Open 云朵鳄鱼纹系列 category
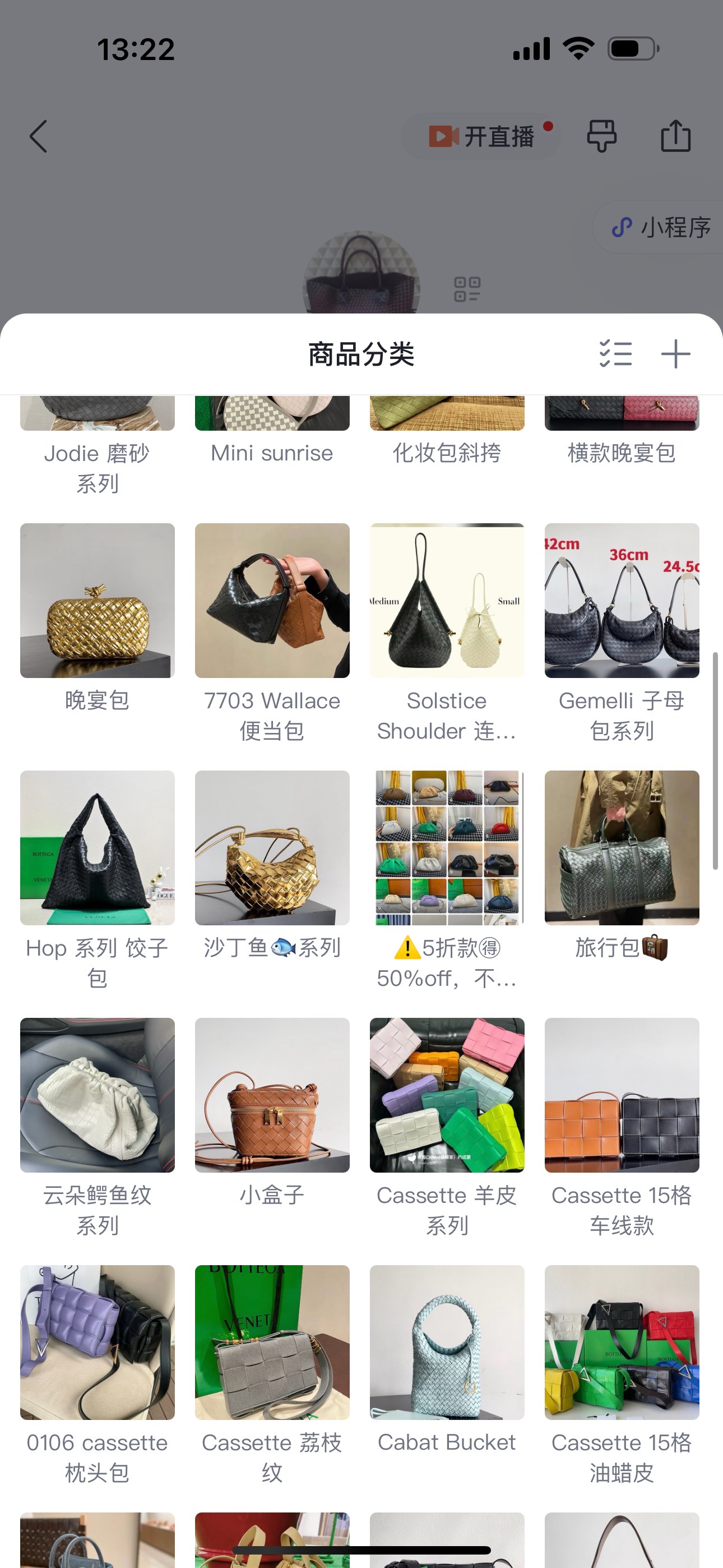 point(98,1095)
